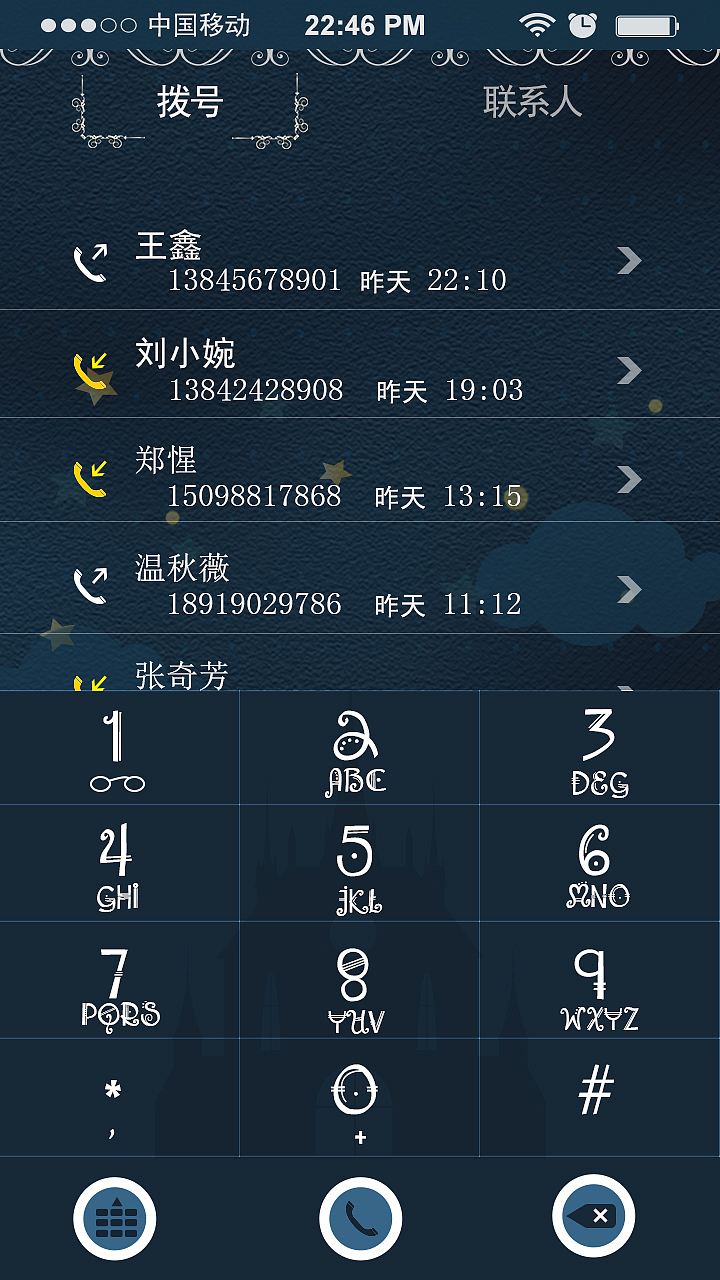Tap the yellow missed call icon beside 郑惺
The width and height of the screenshot is (720, 1280).
[x=91, y=480]
